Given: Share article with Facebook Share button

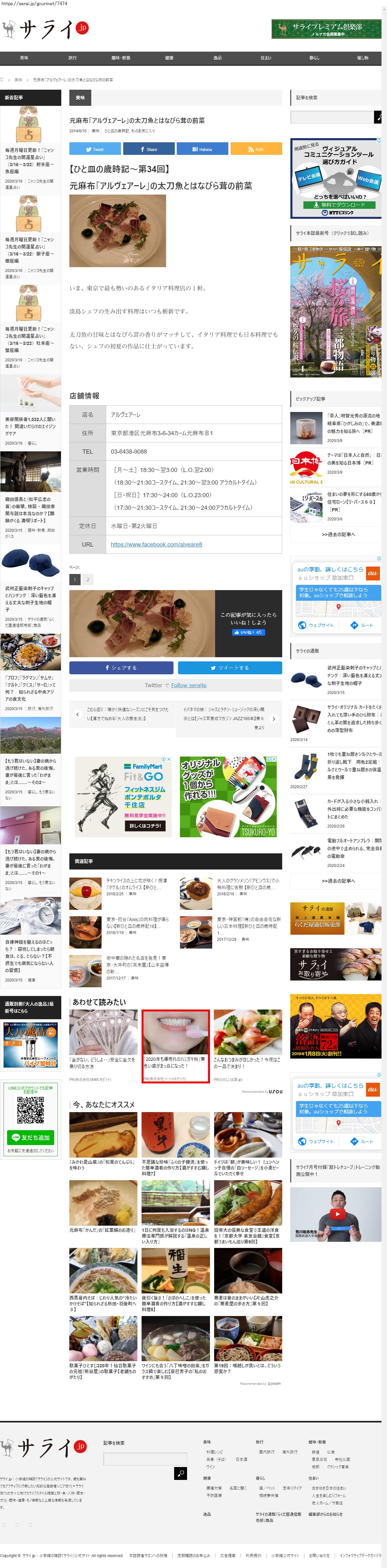Looking at the screenshot, I should click(148, 149).
